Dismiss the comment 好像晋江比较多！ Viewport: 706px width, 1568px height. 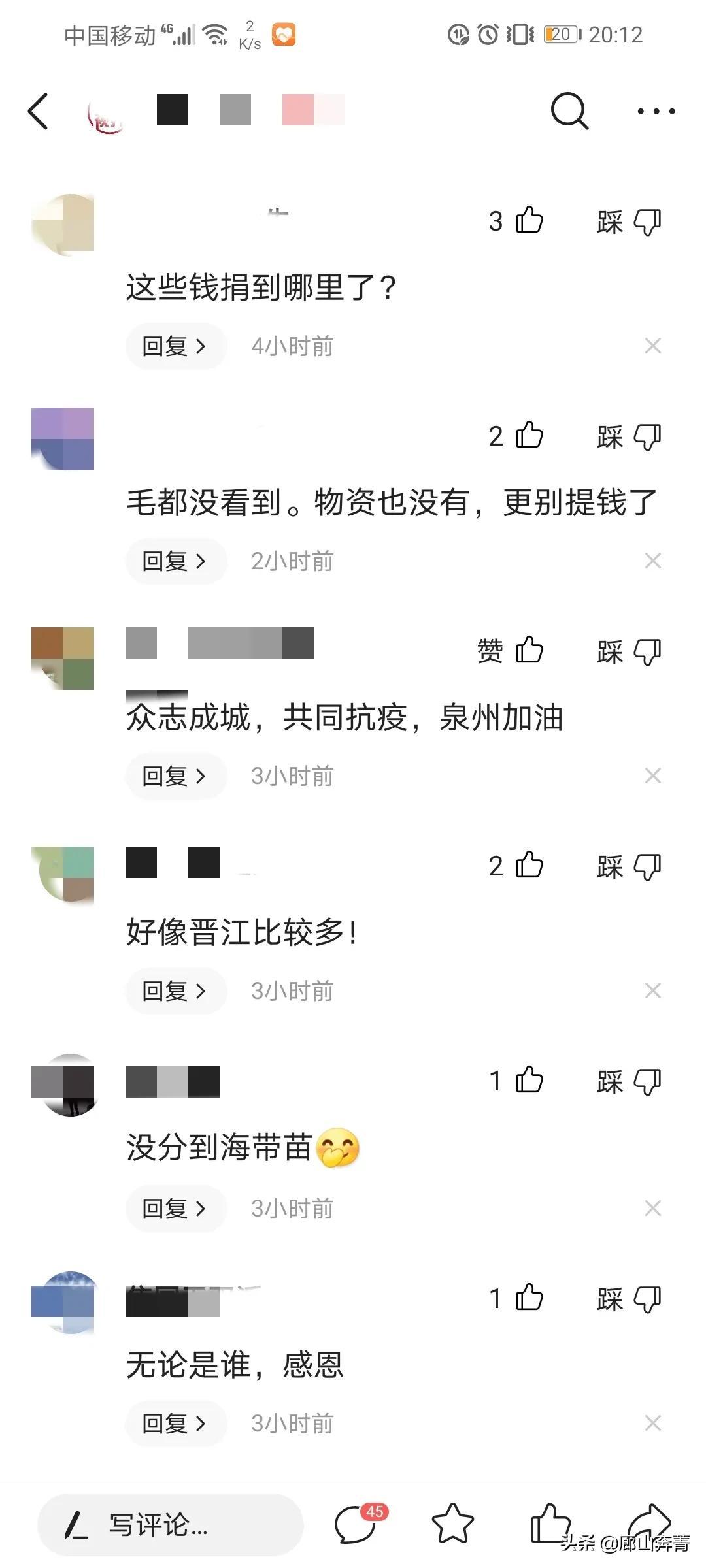(x=652, y=990)
